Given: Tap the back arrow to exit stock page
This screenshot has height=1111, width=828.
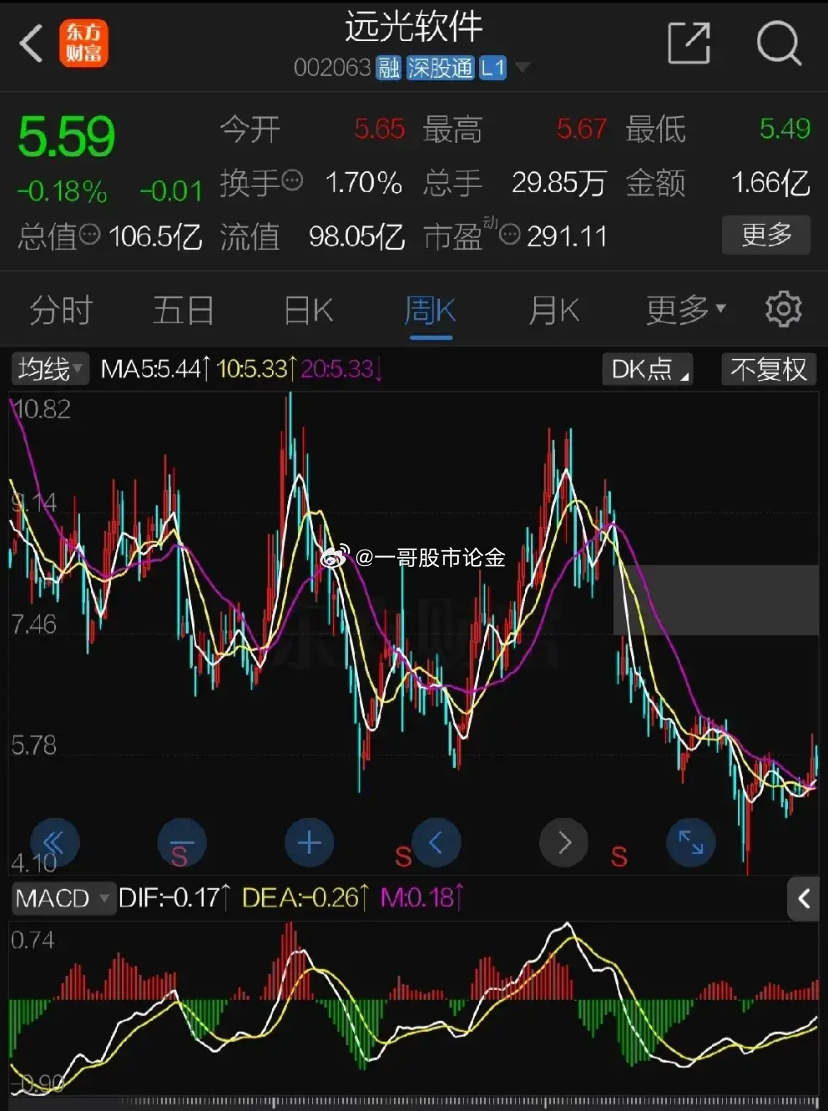Looking at the screenshot, I should tap(28, 44).
